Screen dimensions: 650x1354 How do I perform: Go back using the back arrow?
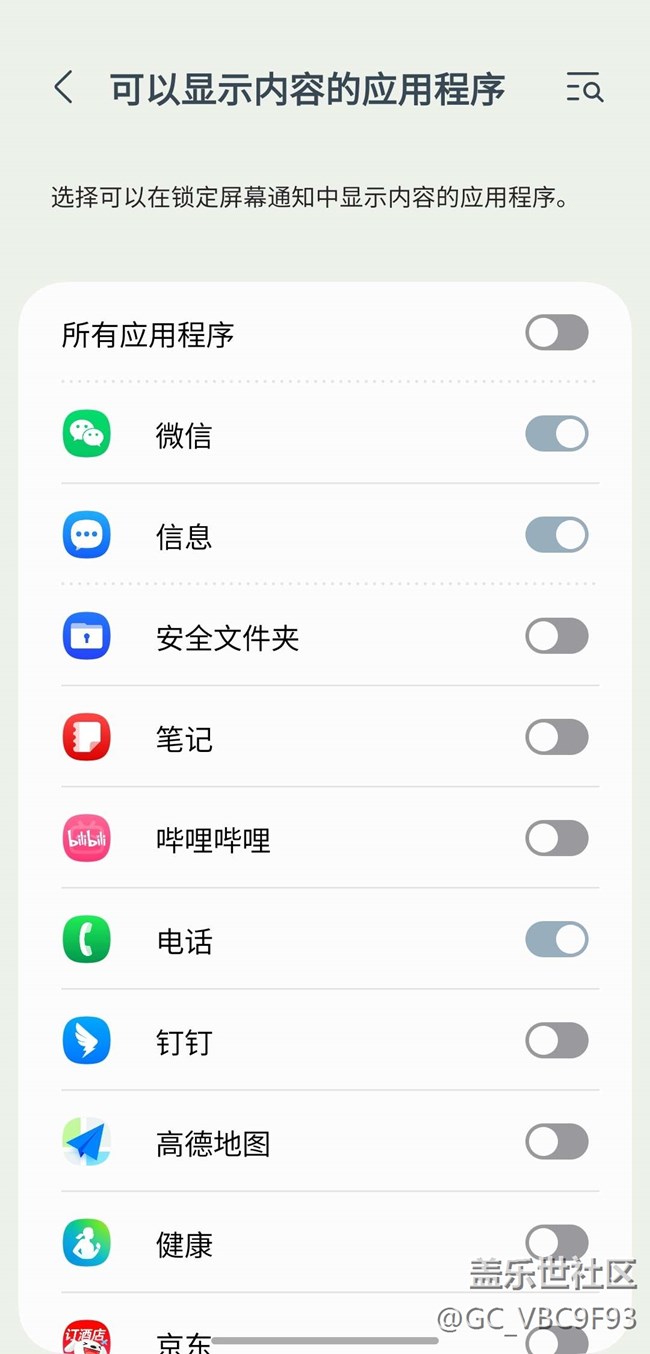[x=64, y=88]
